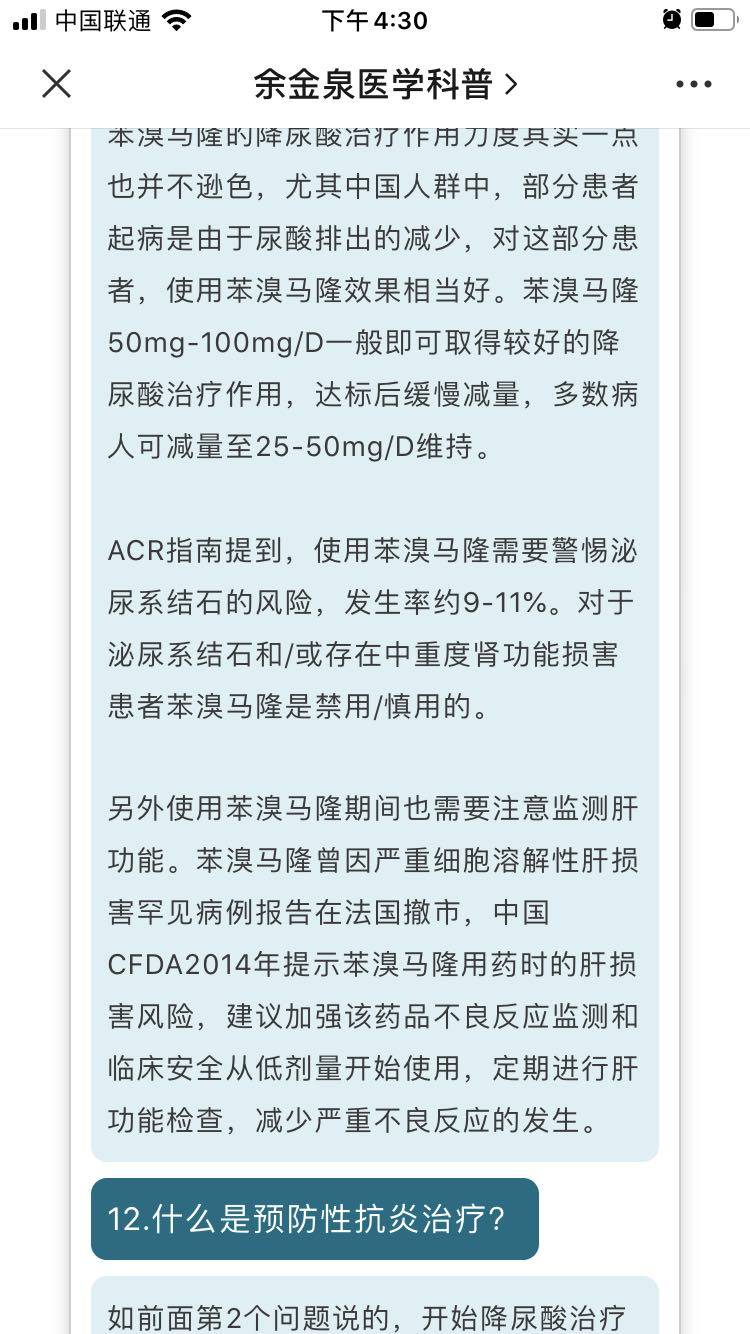750x1334 pixels.
Task: Open the three-dot more options menu
Action: point(693,84)
